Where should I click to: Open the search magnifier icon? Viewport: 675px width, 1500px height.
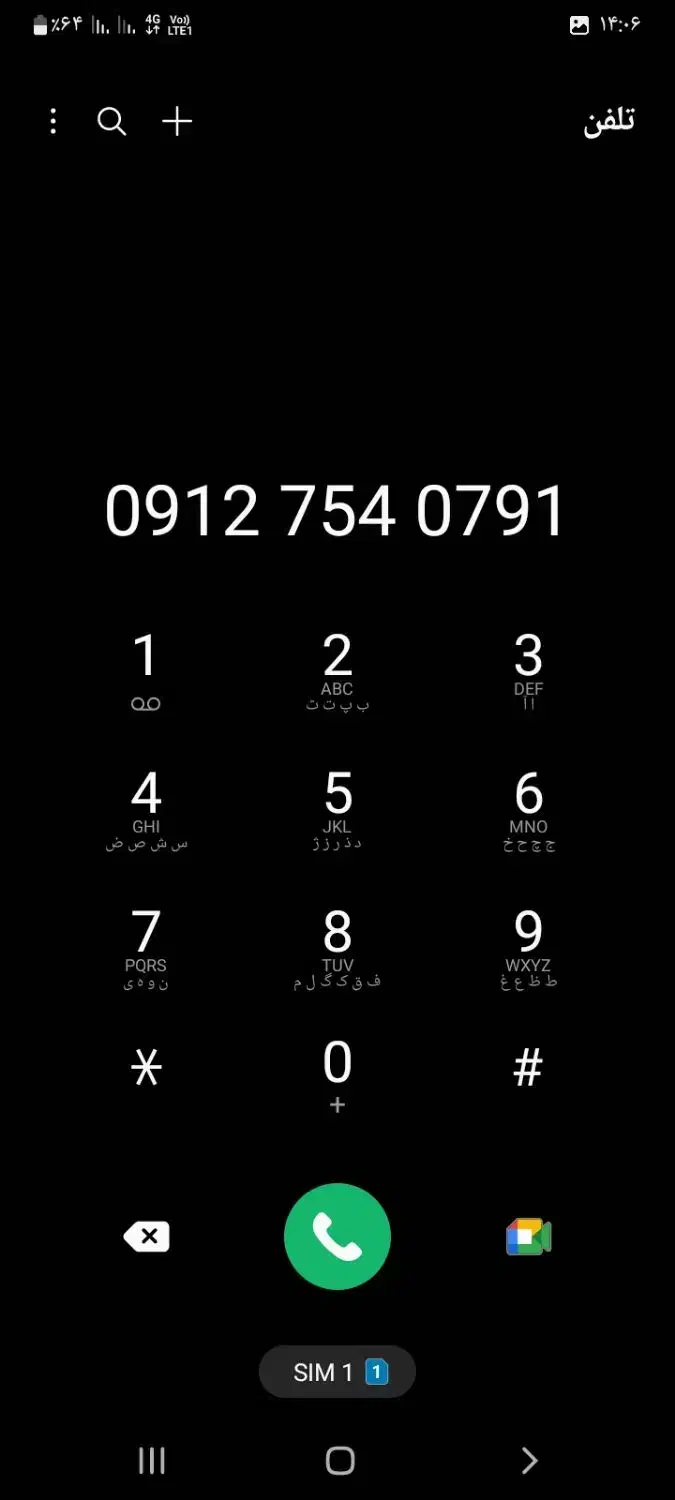point(112,122)
